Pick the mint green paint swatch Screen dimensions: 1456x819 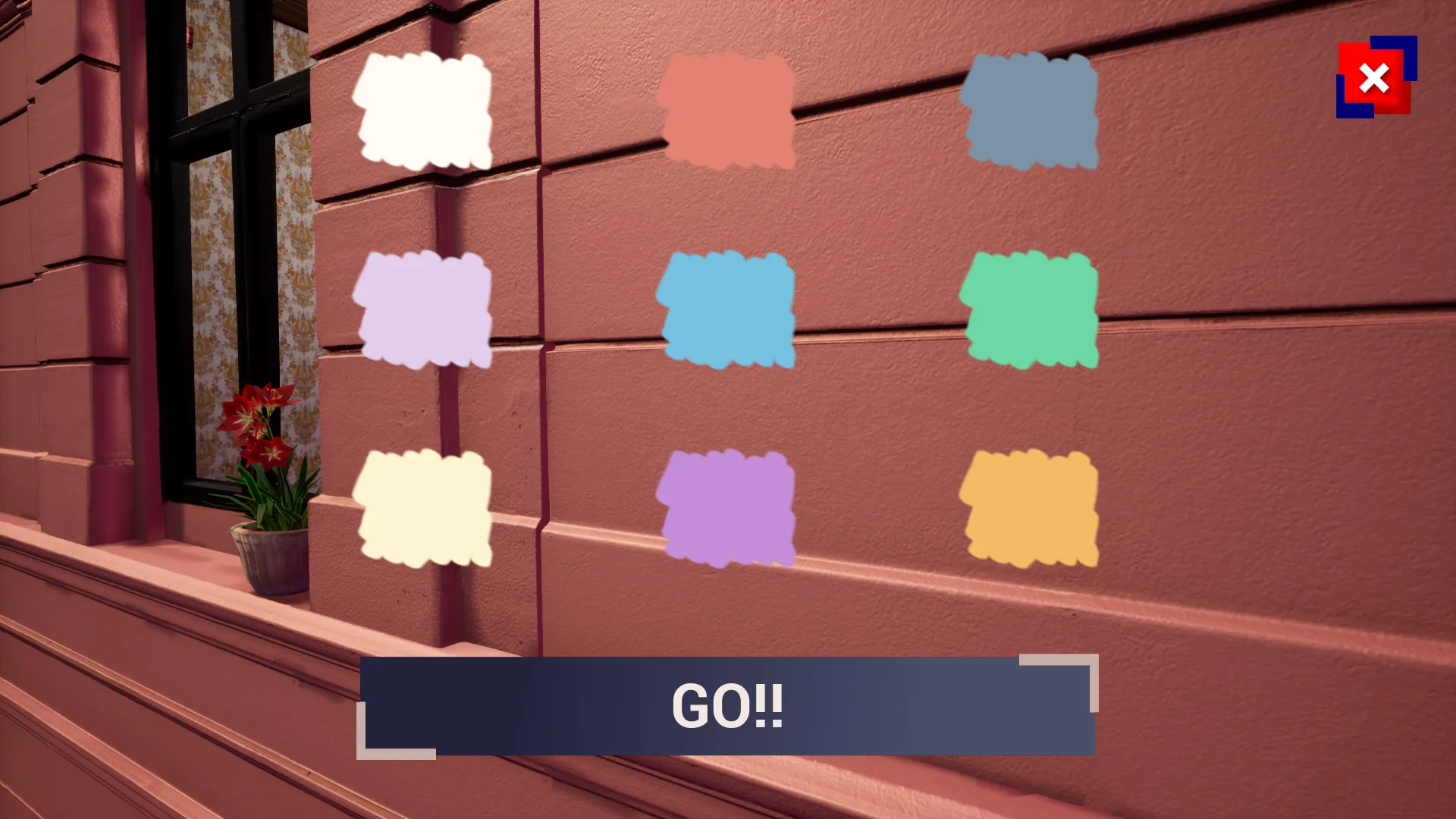coord(1029,309)
